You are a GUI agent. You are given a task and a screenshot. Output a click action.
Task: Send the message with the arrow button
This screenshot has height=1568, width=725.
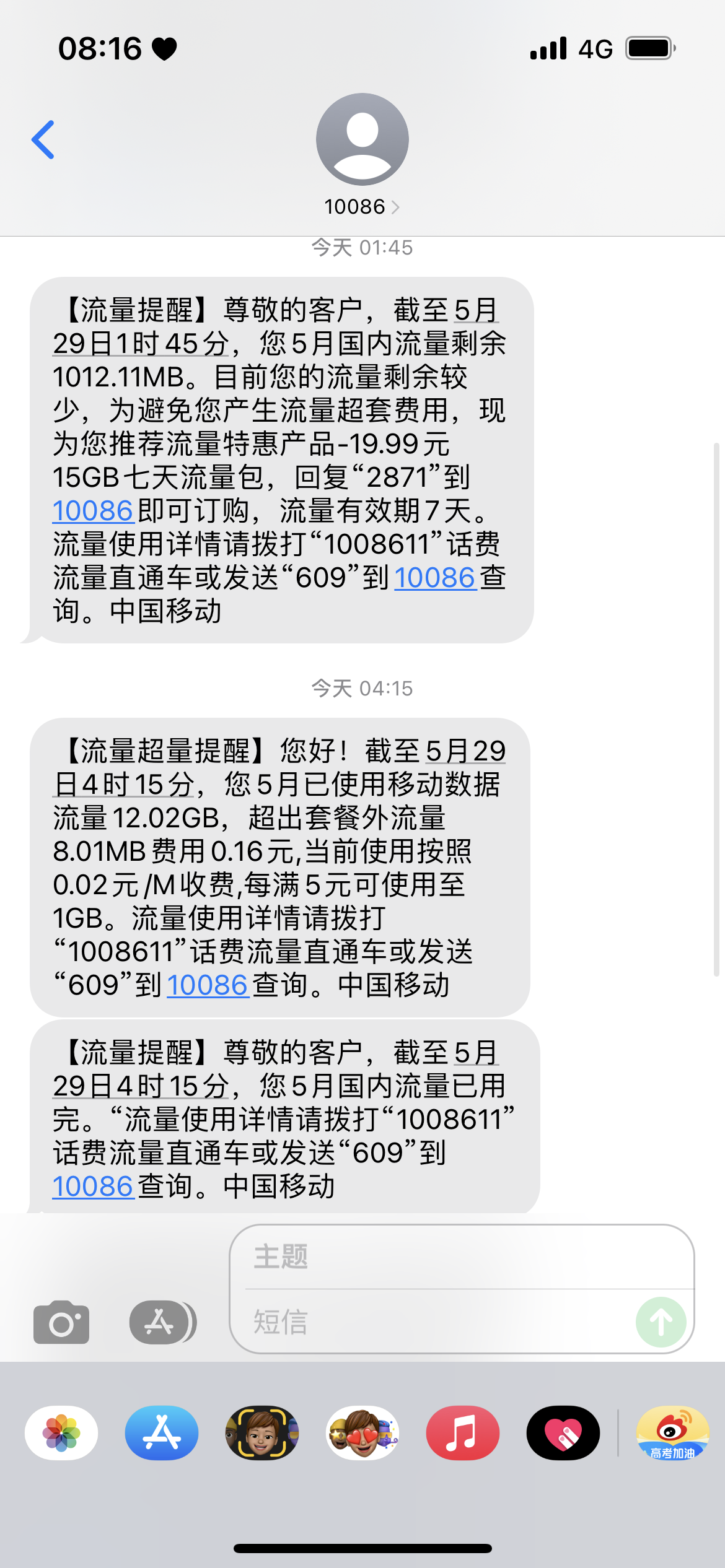[661, 1322]
